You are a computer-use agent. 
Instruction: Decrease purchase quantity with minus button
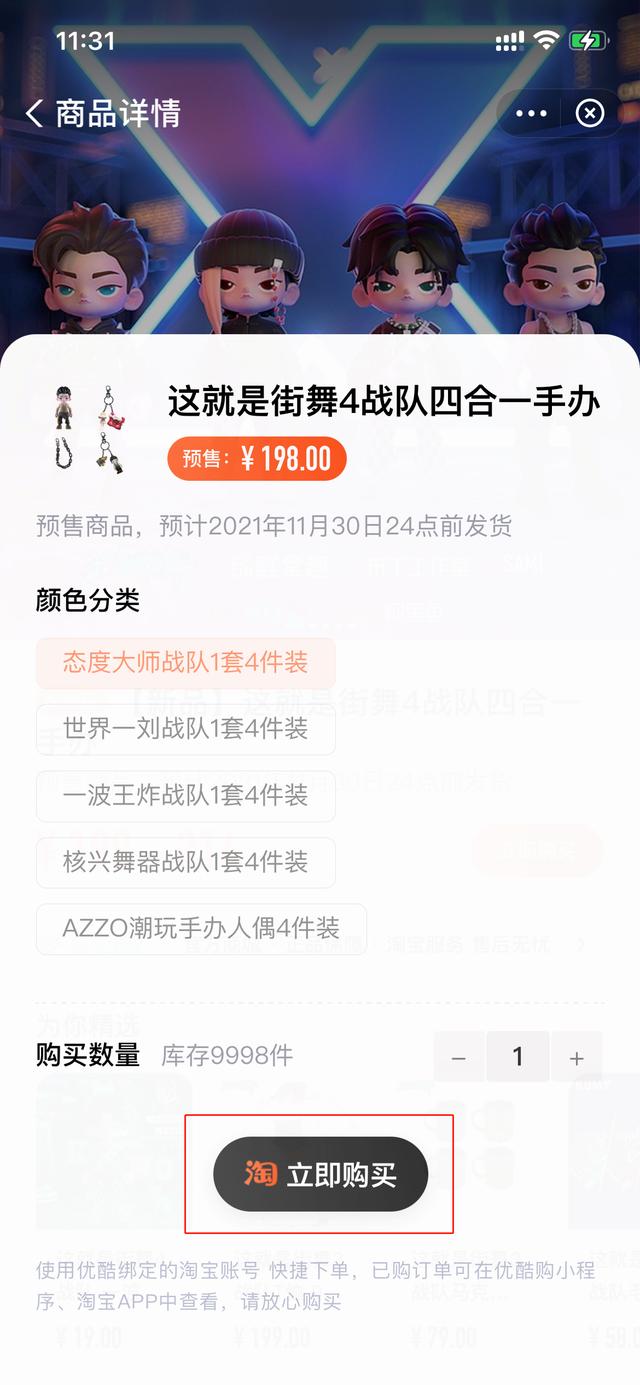coord(459,1058)
